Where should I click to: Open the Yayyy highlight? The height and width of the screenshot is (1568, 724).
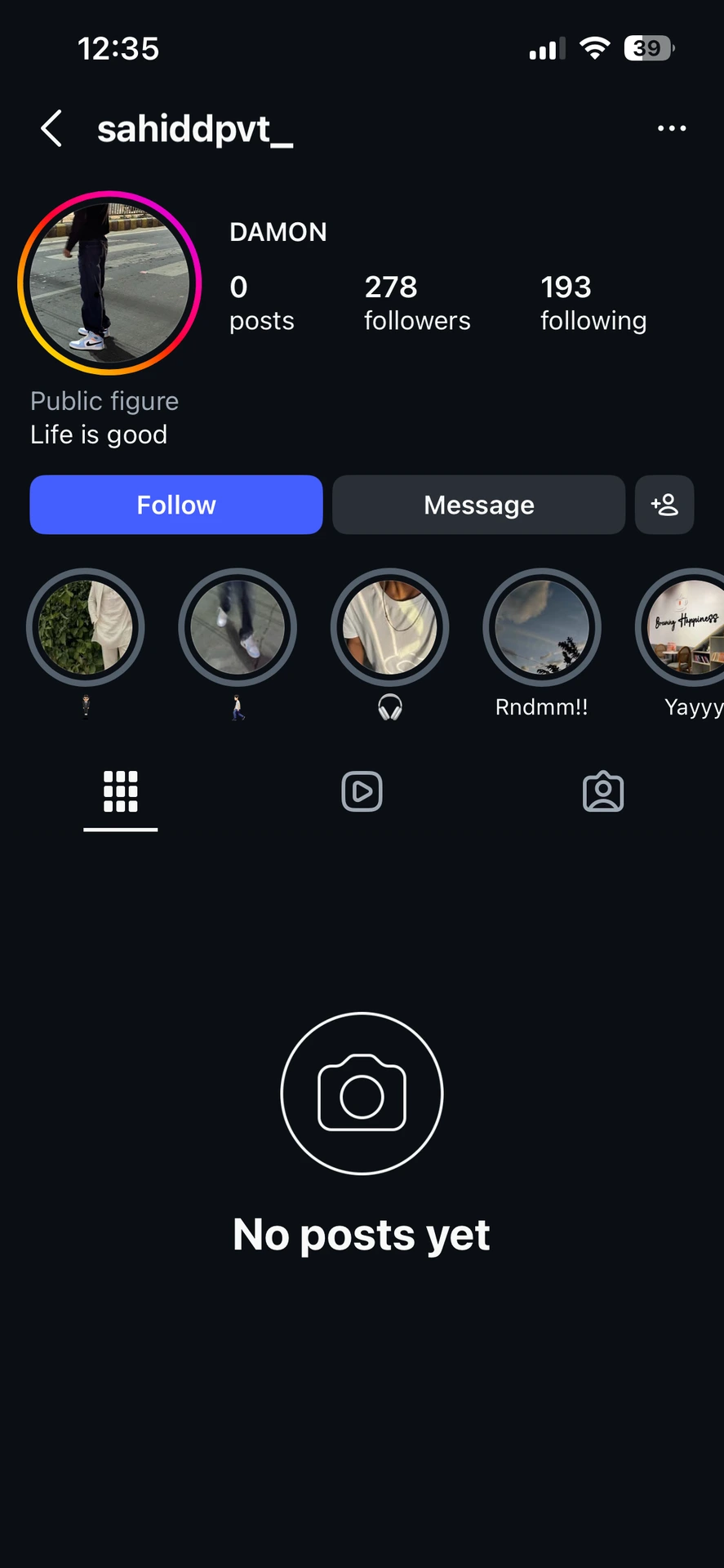686,627
